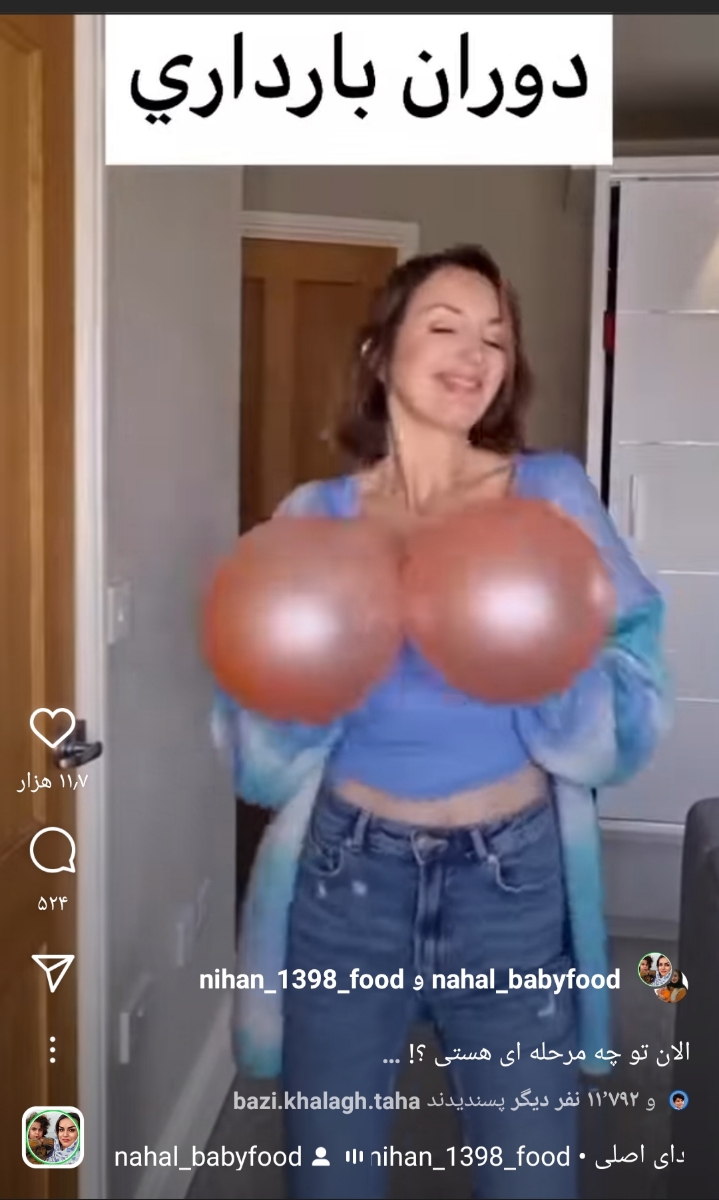Share the reel via paper plane icon
Image resolution: width=719 pixels, height=1200 pixels.
coord(52,971)
